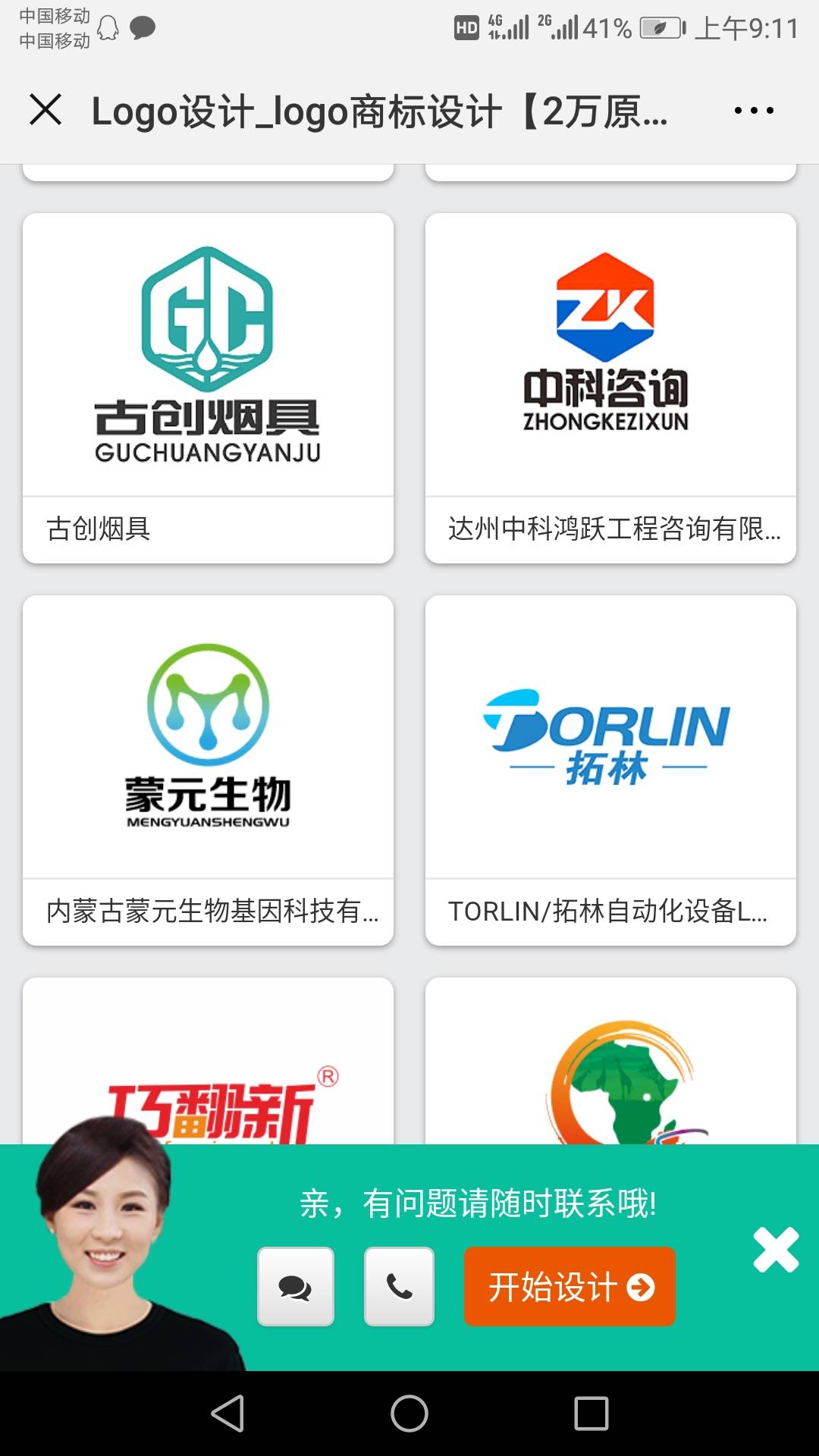Start an online chat with customer service
This screenshot has width=819, height=1456.
pyautogui.click(x=296, y=1287)
